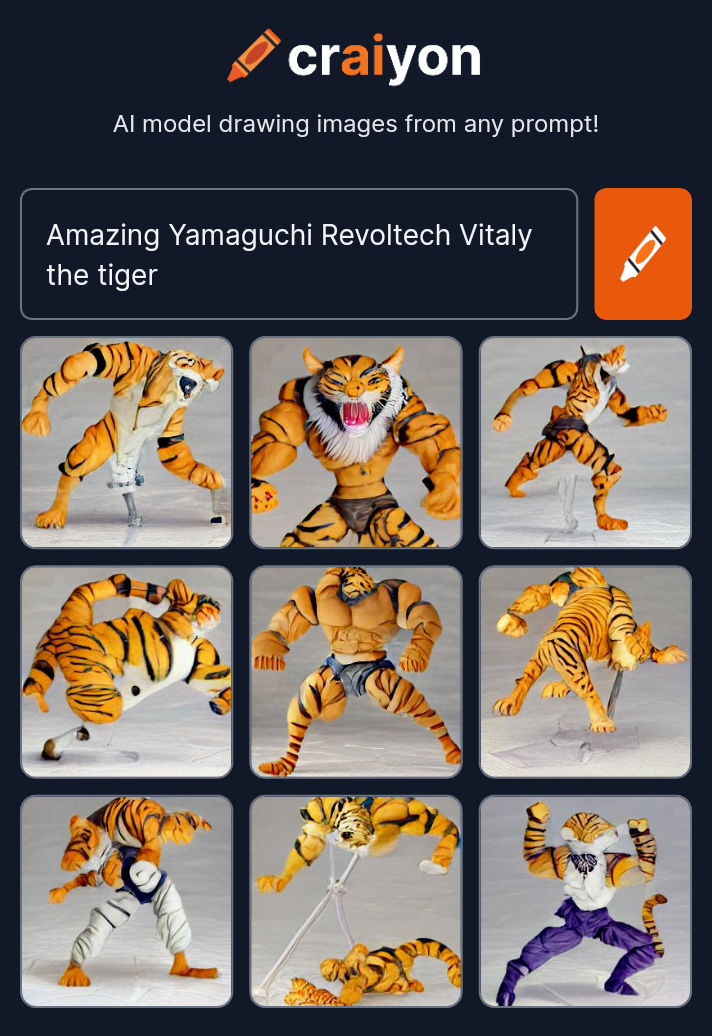The image size is (712, 1036).
Task: Open the image with two tiger figures
Action: (x=356, y=901)
